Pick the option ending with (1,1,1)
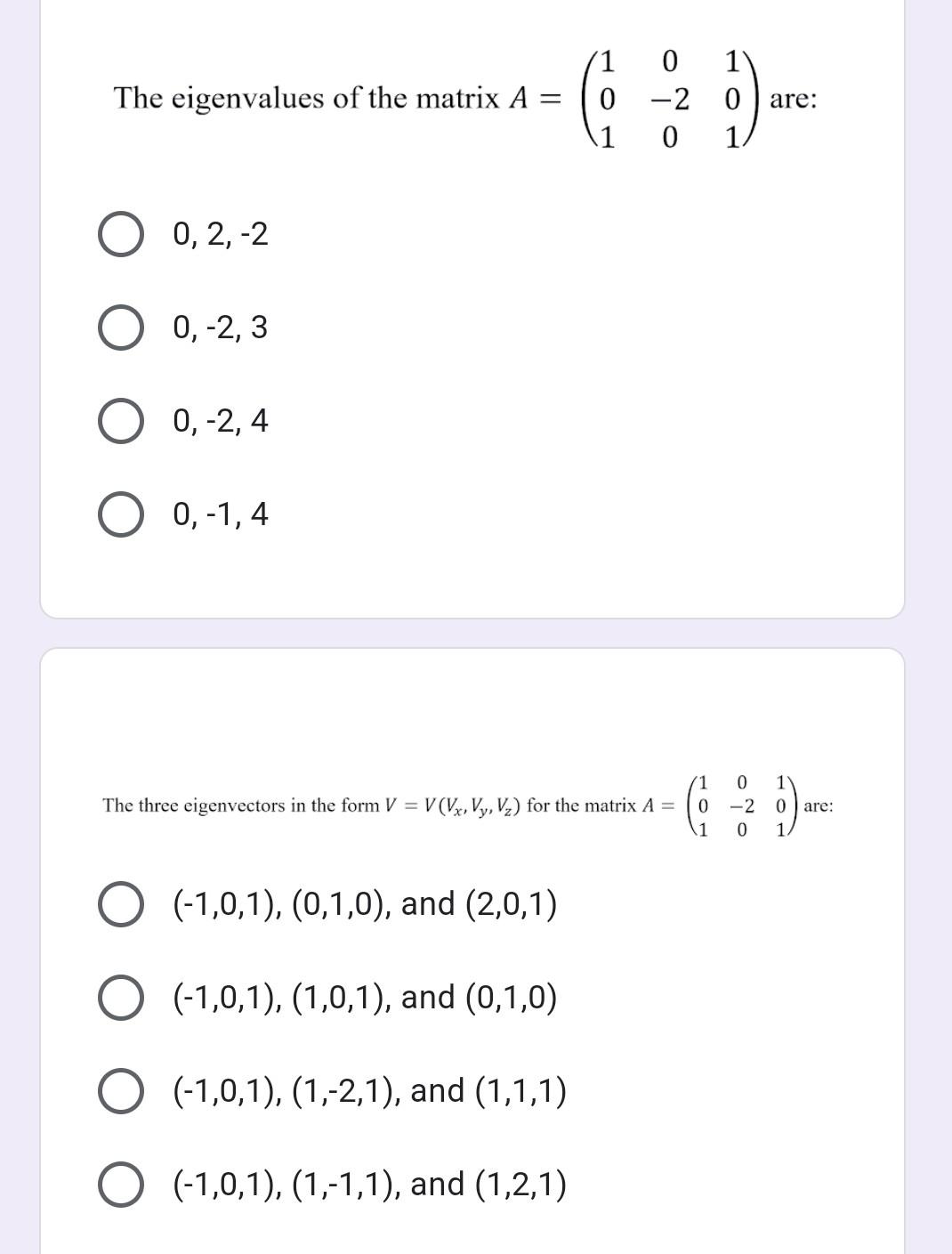The width and height of the screenshot is (952, 1254). (120, 1091)
